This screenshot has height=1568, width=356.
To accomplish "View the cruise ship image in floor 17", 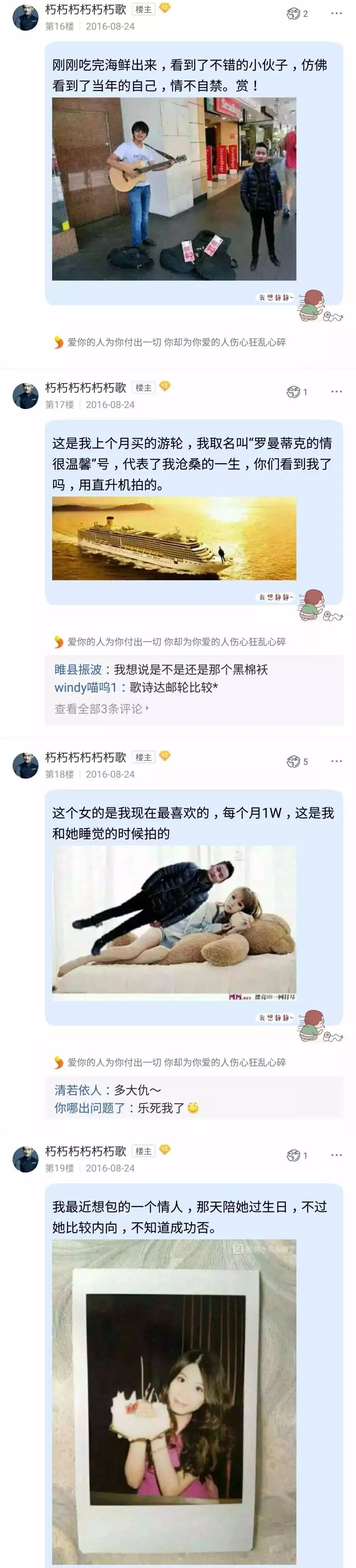I will coord(174,538).
